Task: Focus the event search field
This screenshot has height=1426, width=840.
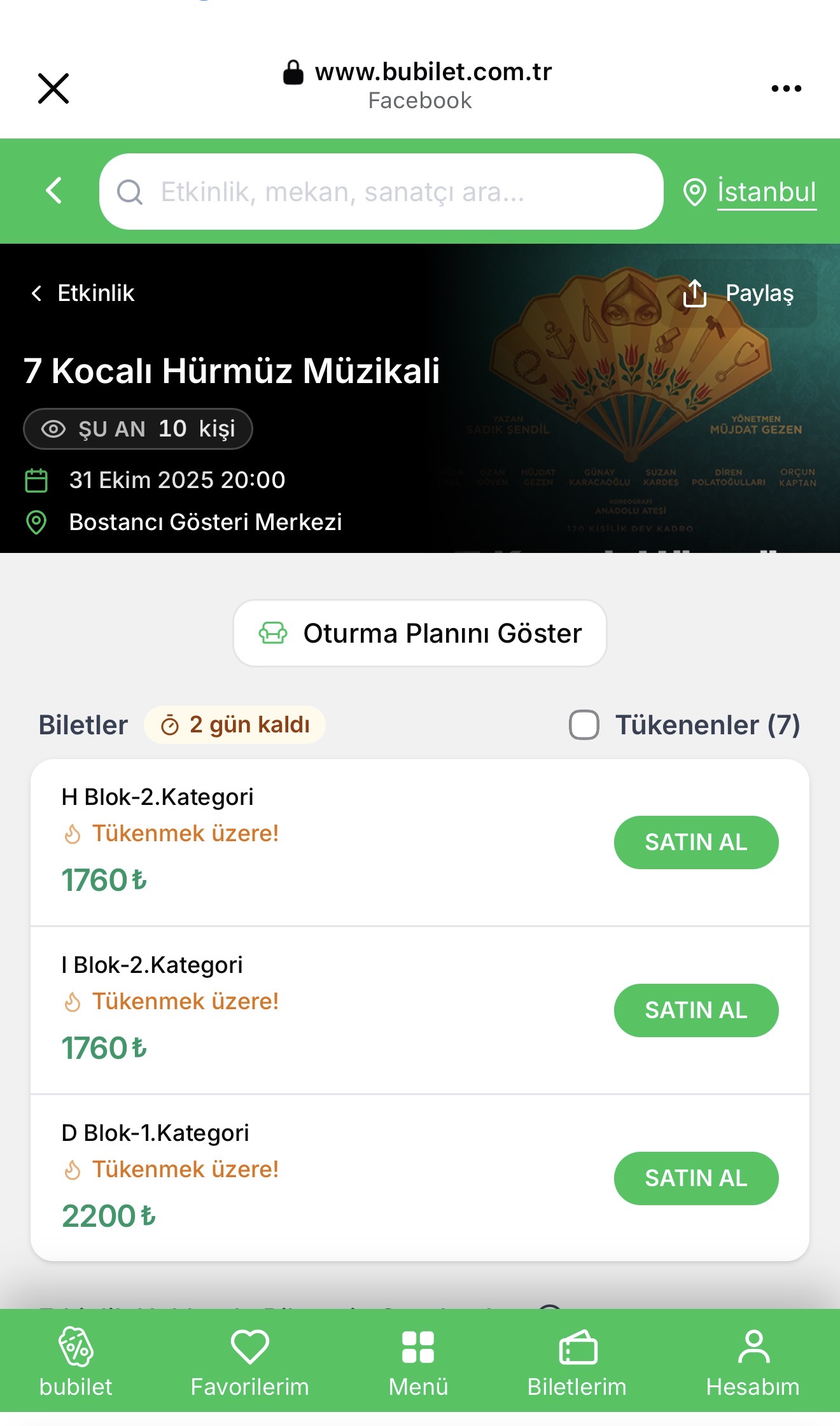Action: point(382,192)
